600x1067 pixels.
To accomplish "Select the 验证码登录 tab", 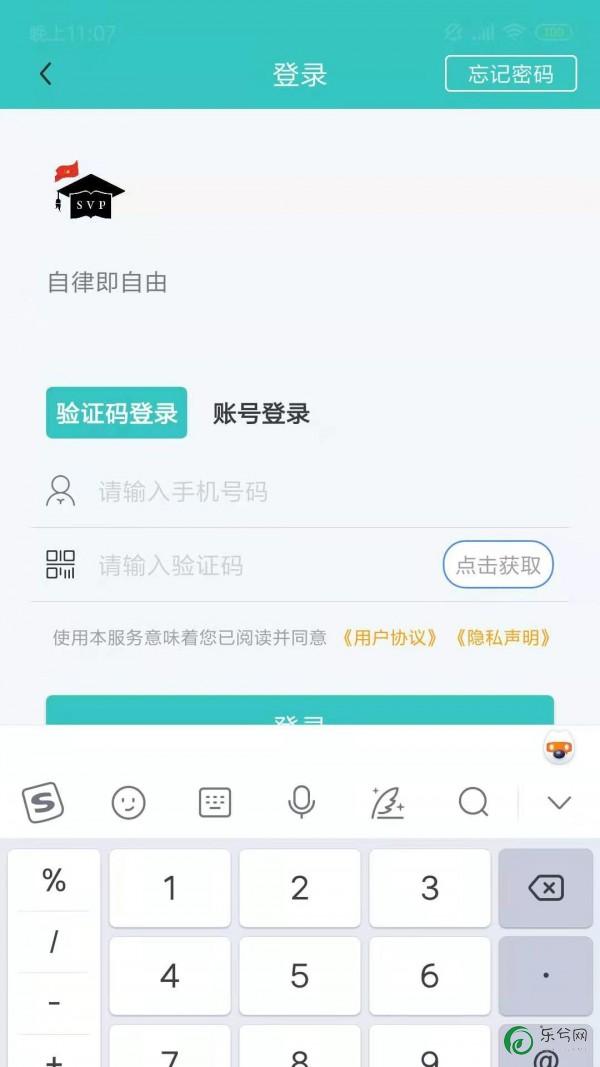I will pos(116,413).
